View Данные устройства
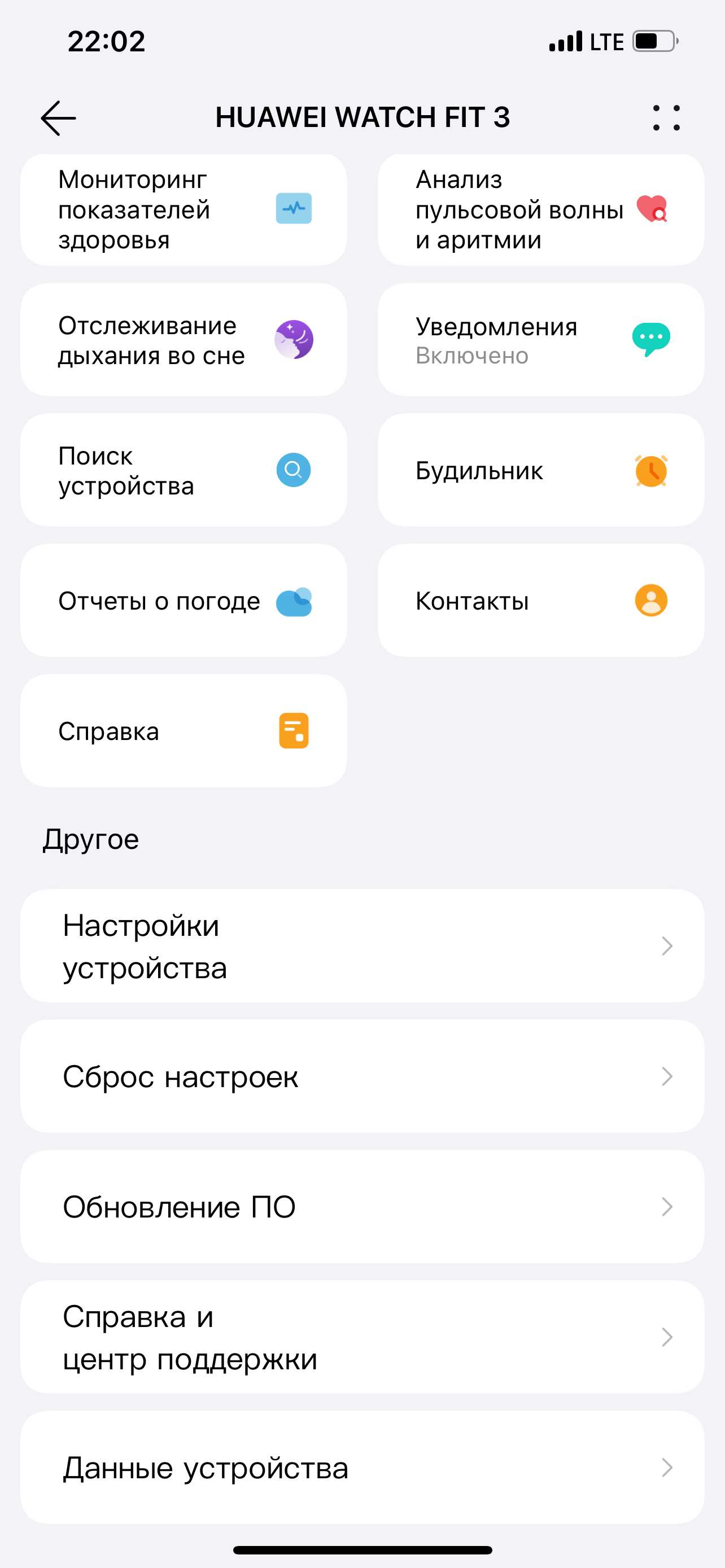 coord(362,1467)
